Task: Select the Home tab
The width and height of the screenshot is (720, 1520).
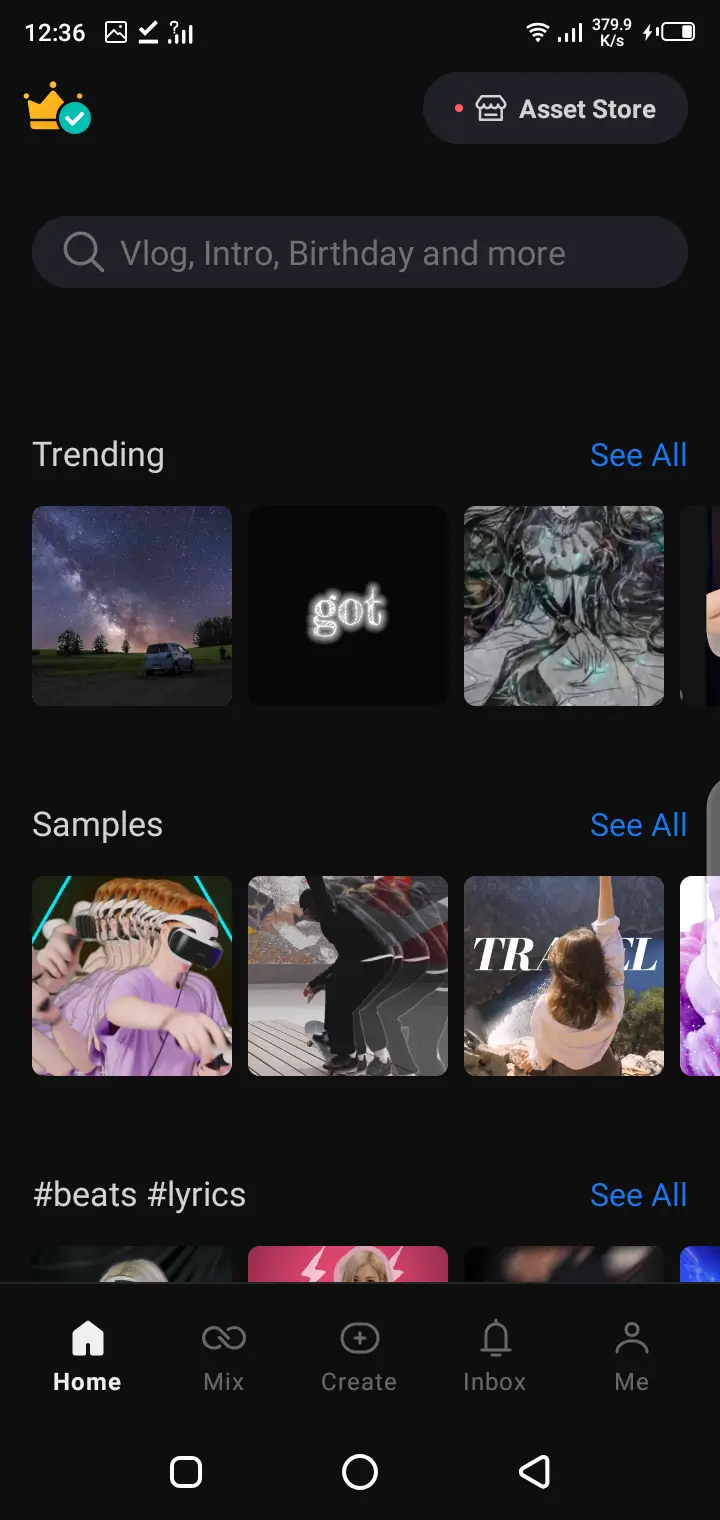Action: coord(87,1356)
